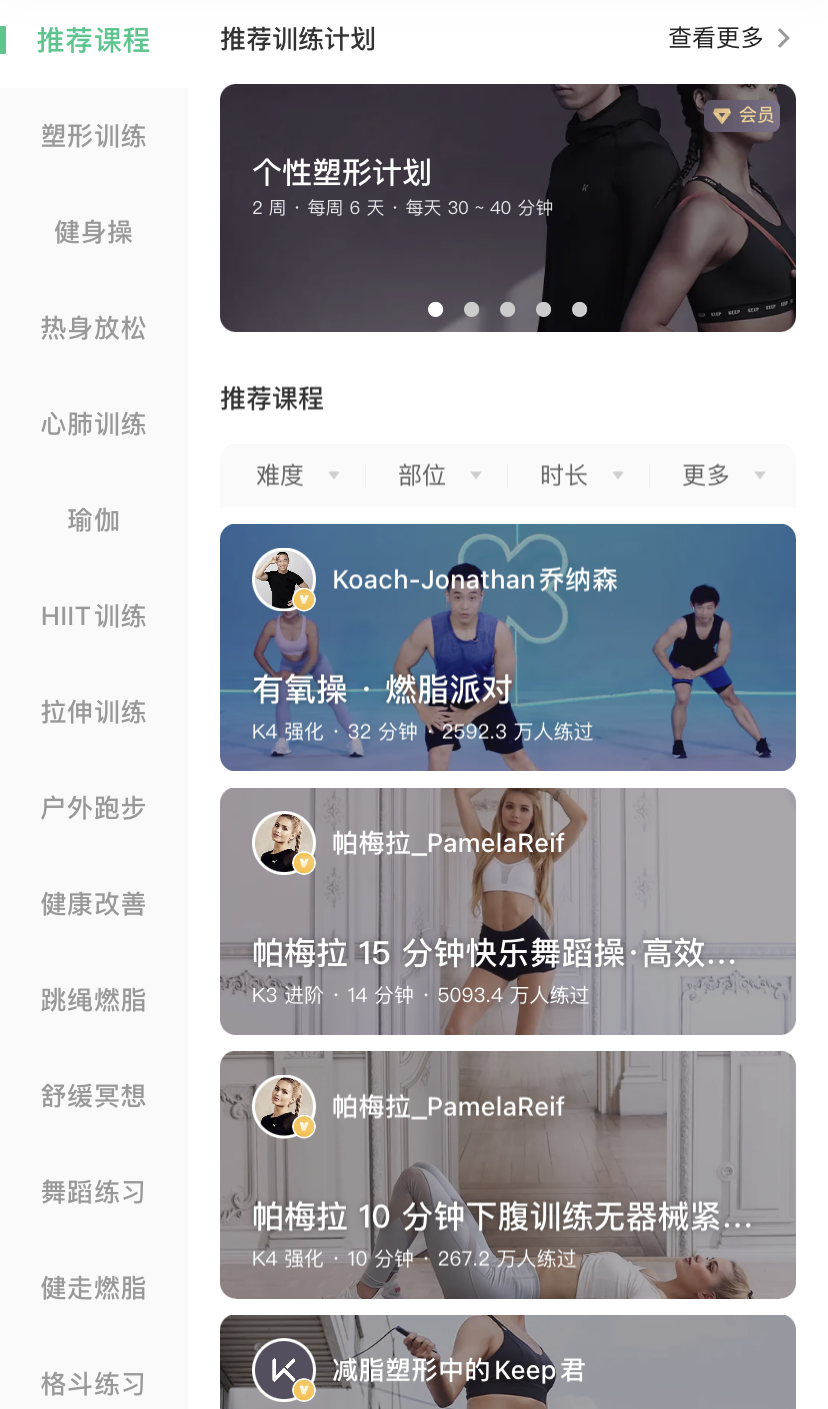Select the HIIT训练 category
The image size is (828, 1409).
coord(93,616)
